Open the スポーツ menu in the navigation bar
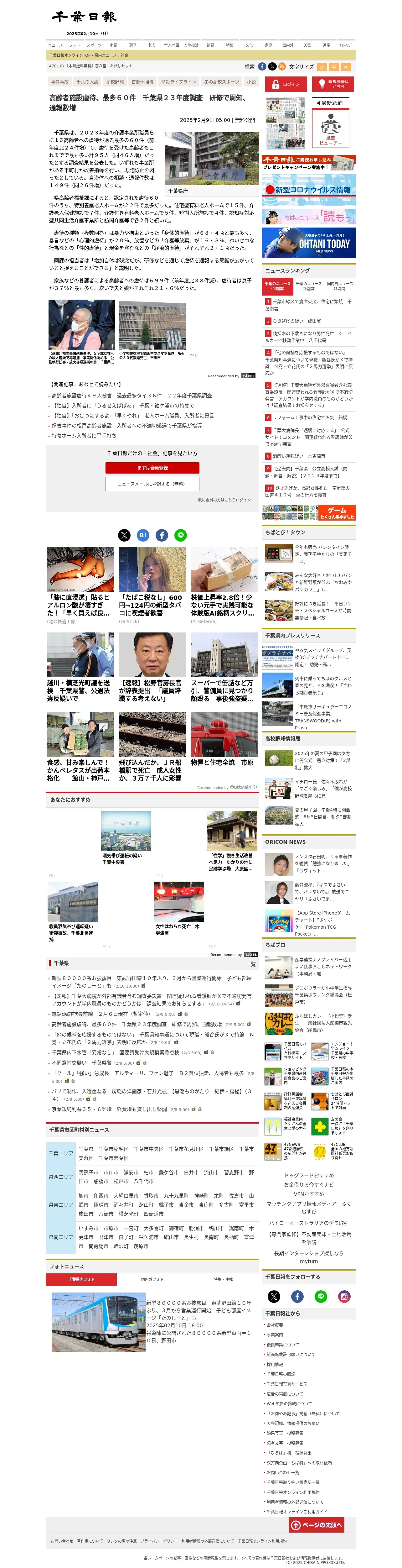402x1568 pixels. tap(94, 45)
